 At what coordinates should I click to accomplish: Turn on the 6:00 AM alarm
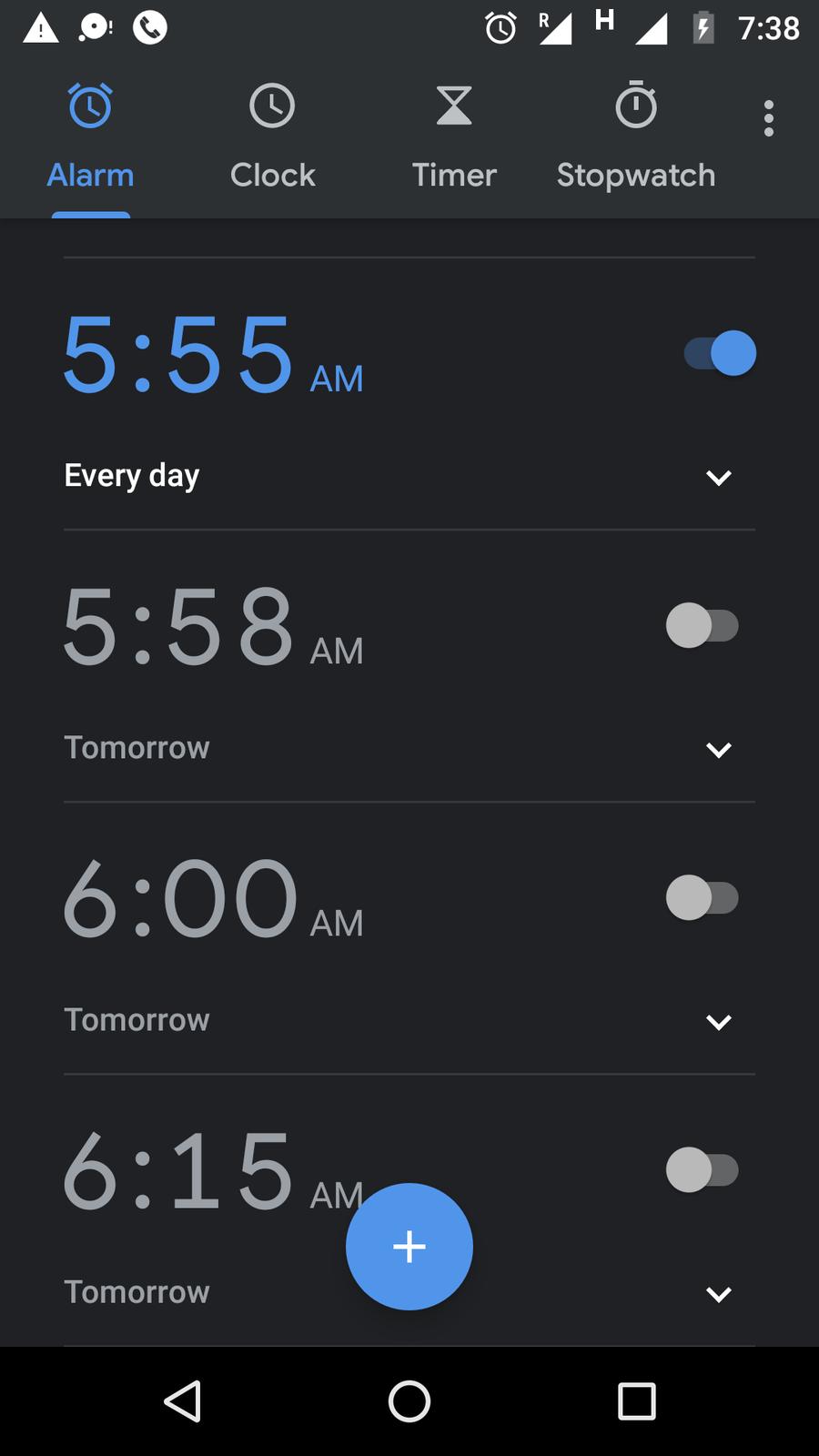pos(702,897)
